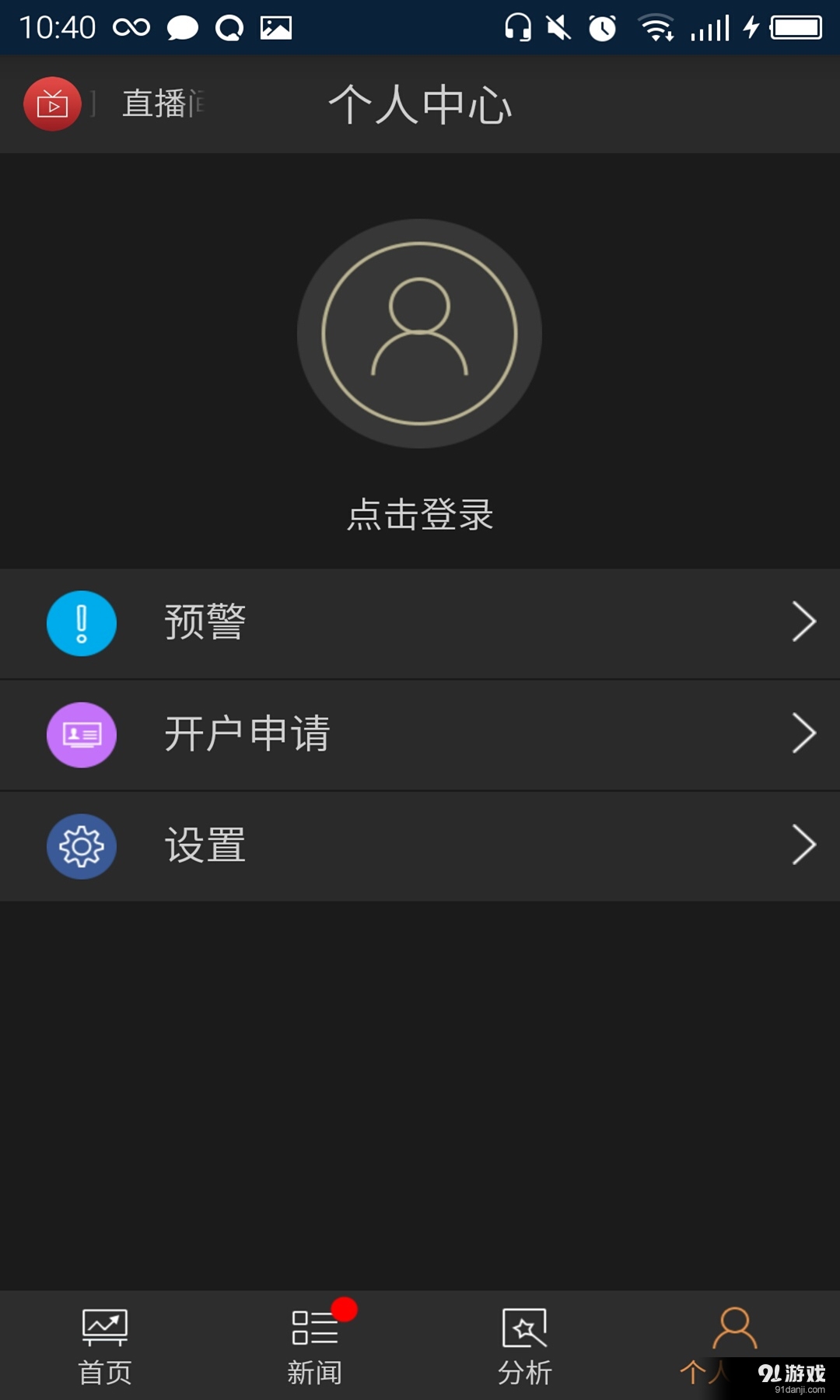Select the 预警 menu row

pos(420,623)
